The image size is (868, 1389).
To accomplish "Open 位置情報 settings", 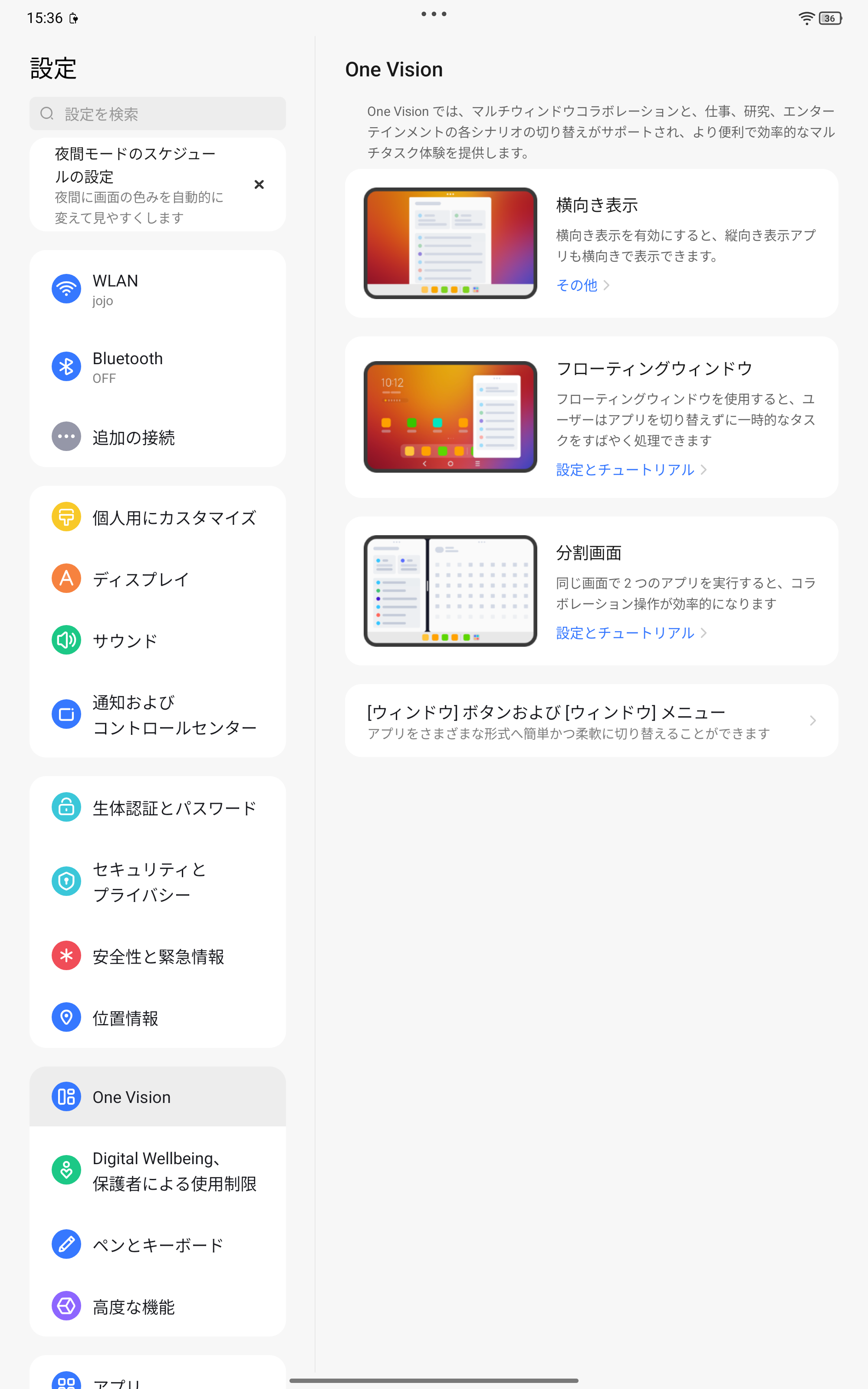I will pyautogui.click(x=157, y=1017).
